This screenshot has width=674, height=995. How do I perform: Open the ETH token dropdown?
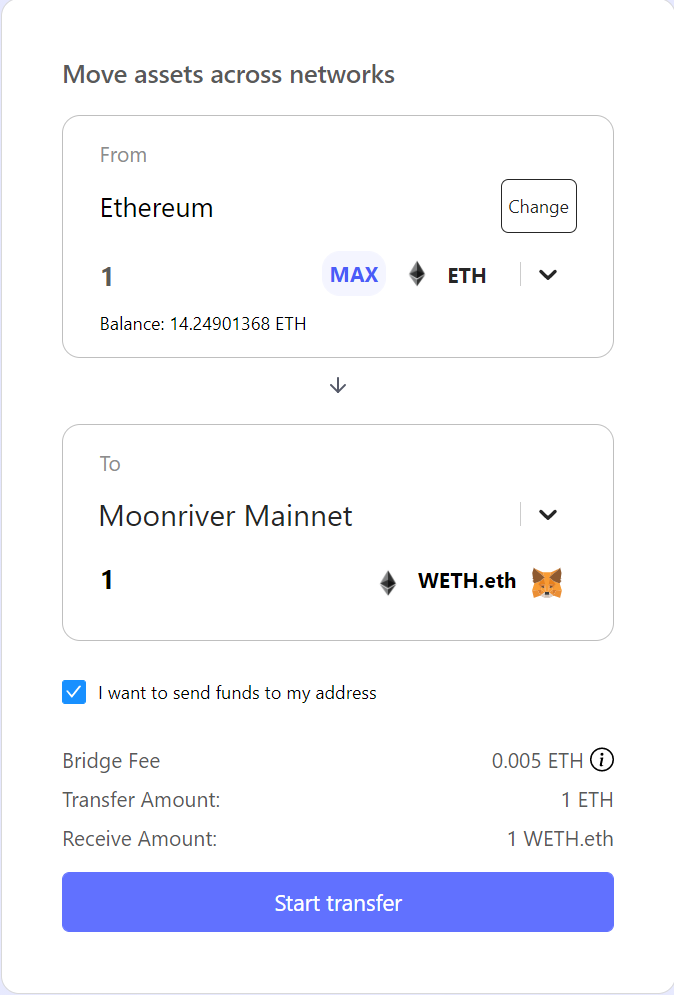click(547, 275)
